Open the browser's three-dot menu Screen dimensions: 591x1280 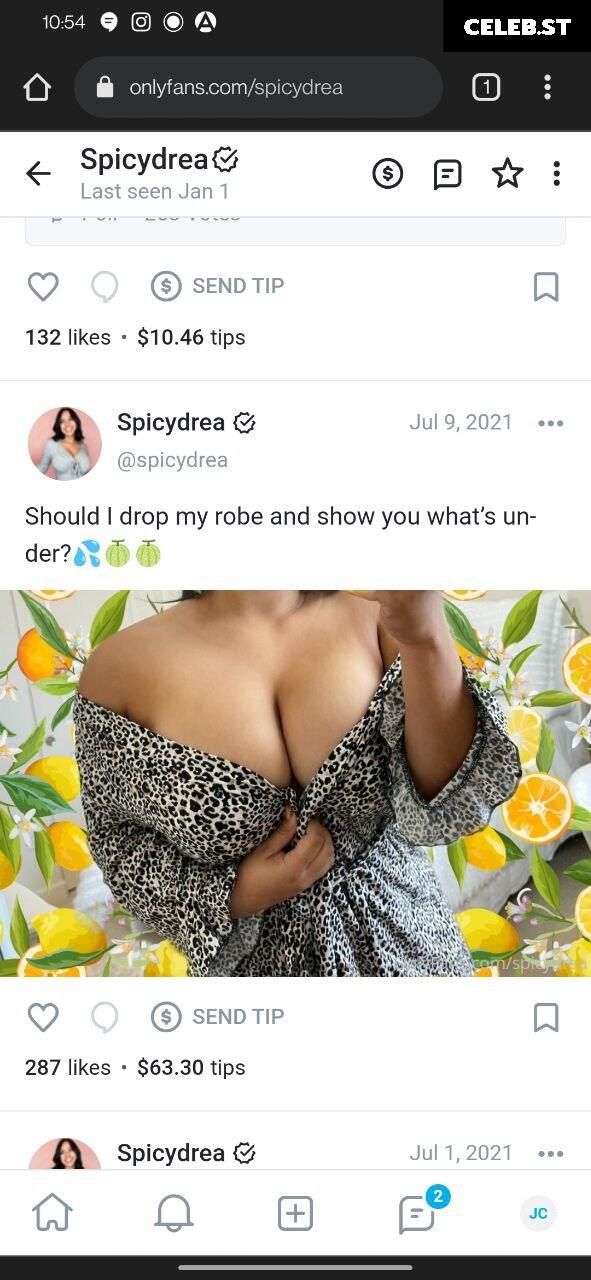tap(547, 88)
